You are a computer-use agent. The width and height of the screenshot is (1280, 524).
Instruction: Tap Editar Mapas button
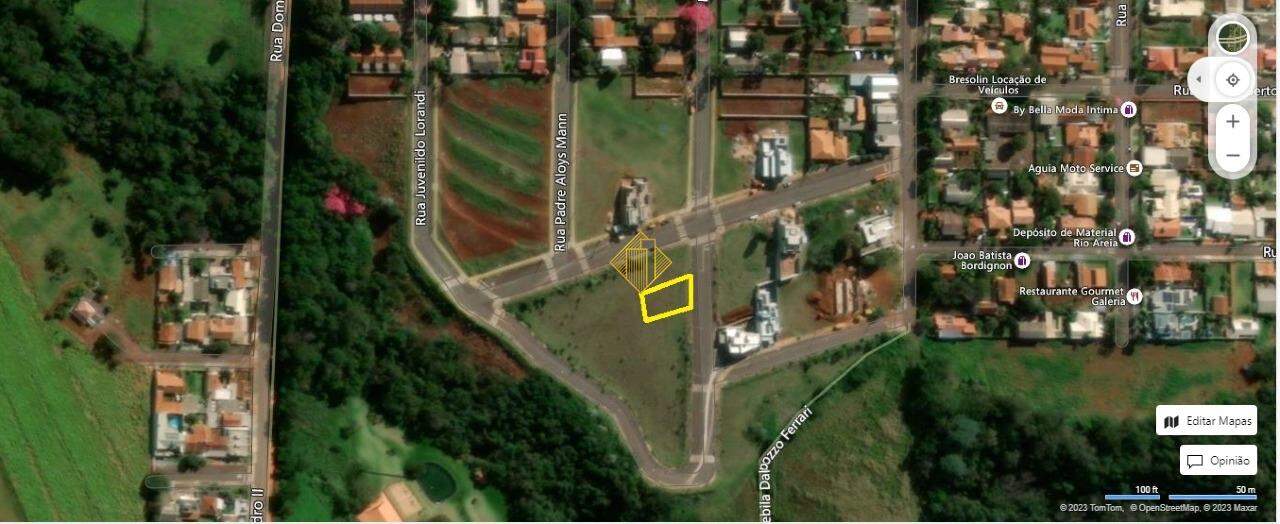[x=1207, y=421]
